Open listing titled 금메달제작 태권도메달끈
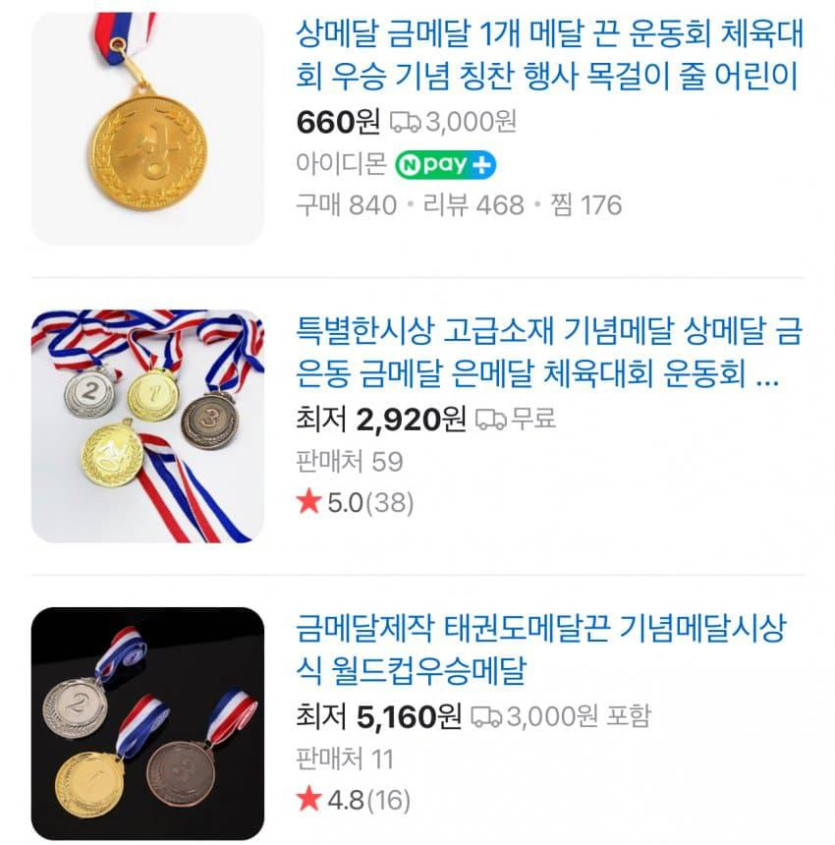835x845 pixels. pos(540,650)
